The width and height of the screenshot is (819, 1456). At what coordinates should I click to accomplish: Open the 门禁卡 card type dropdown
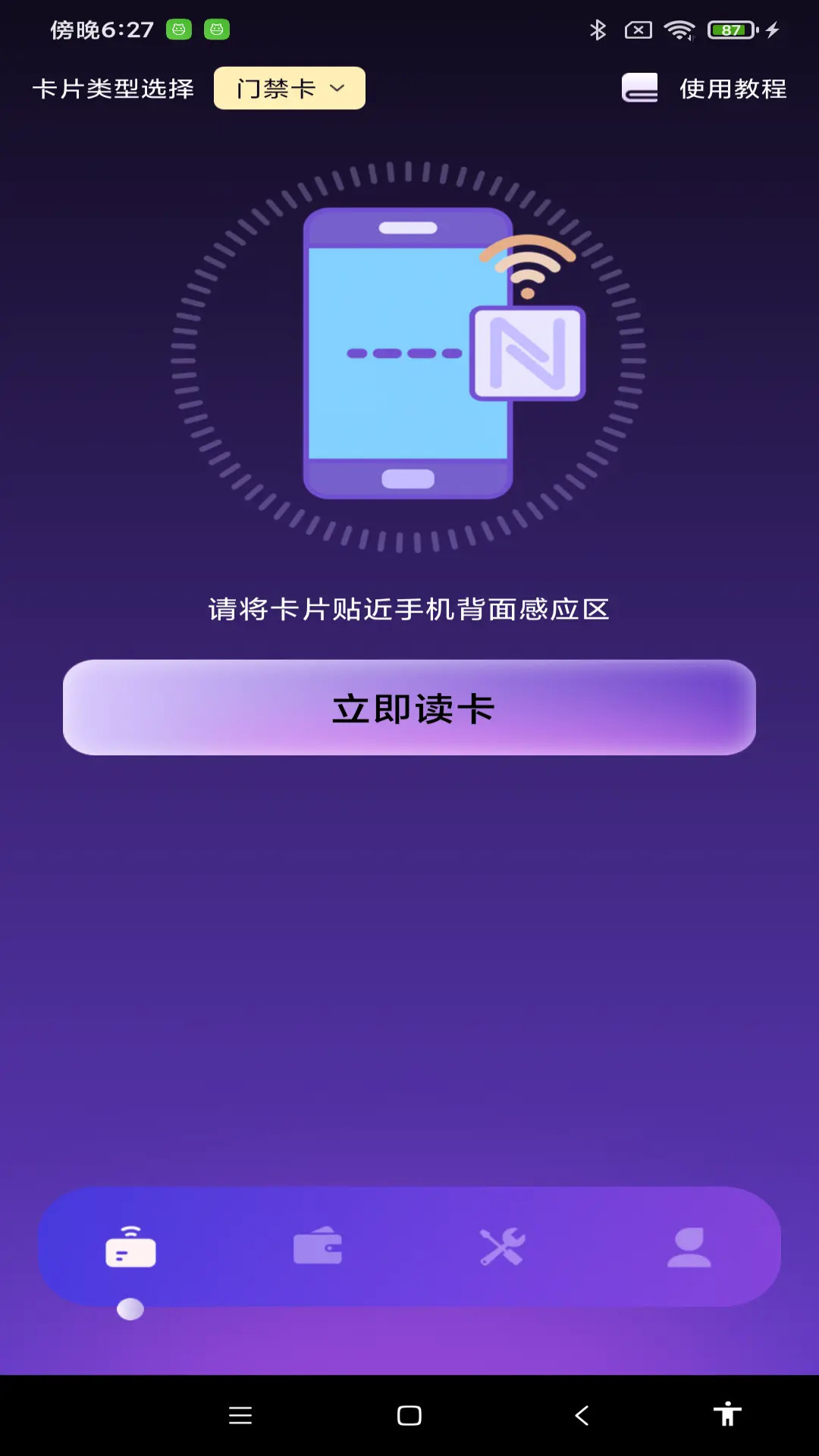[x=289, y=87]
